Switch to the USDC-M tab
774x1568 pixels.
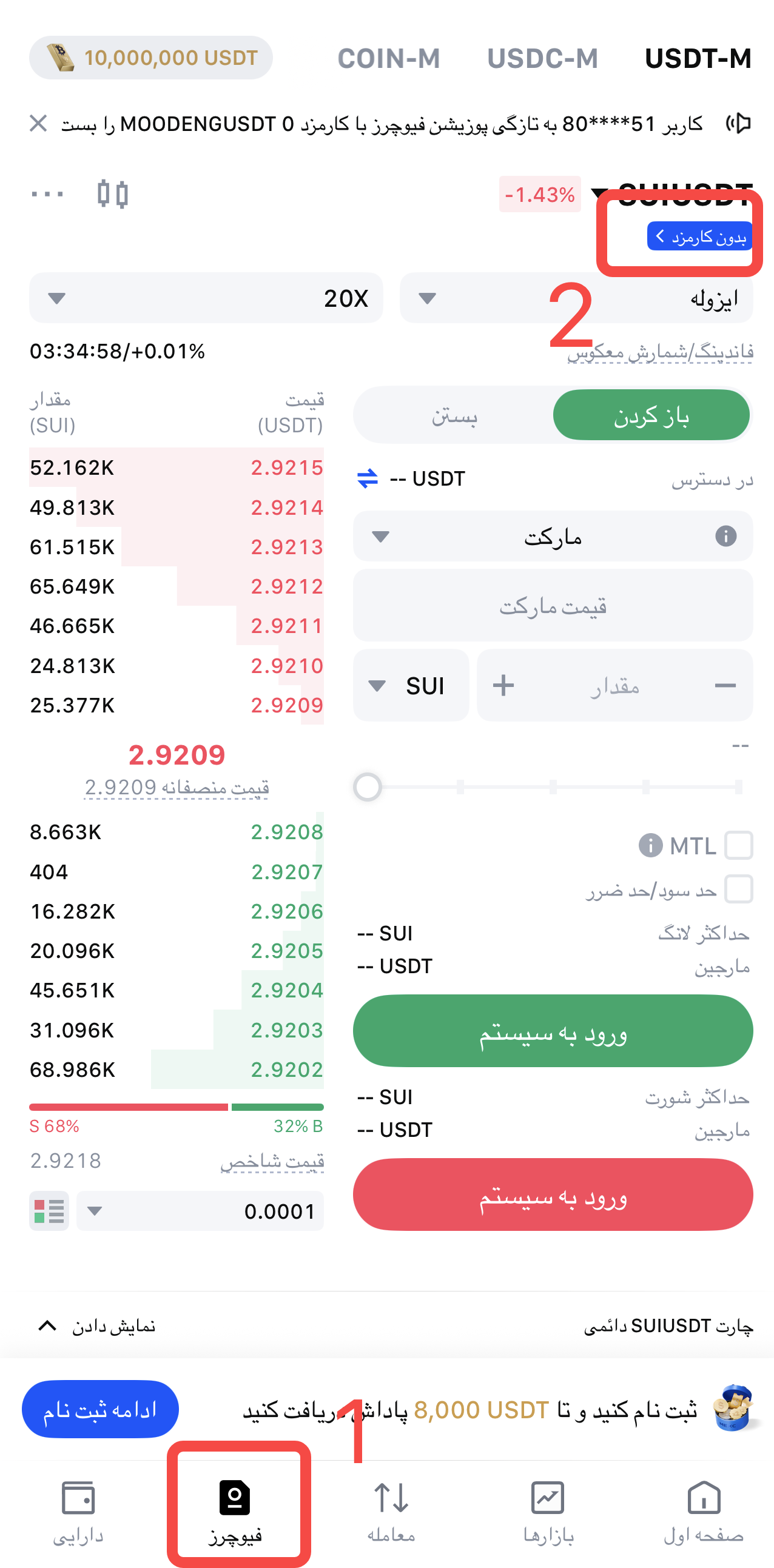542,58
